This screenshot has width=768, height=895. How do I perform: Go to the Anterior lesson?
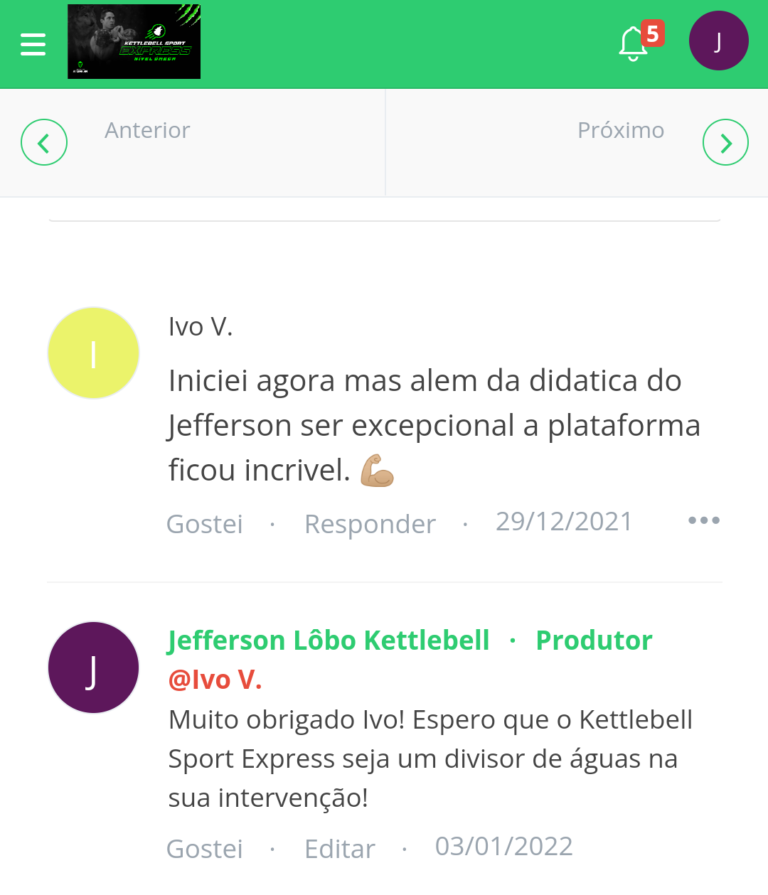[44, 142]
